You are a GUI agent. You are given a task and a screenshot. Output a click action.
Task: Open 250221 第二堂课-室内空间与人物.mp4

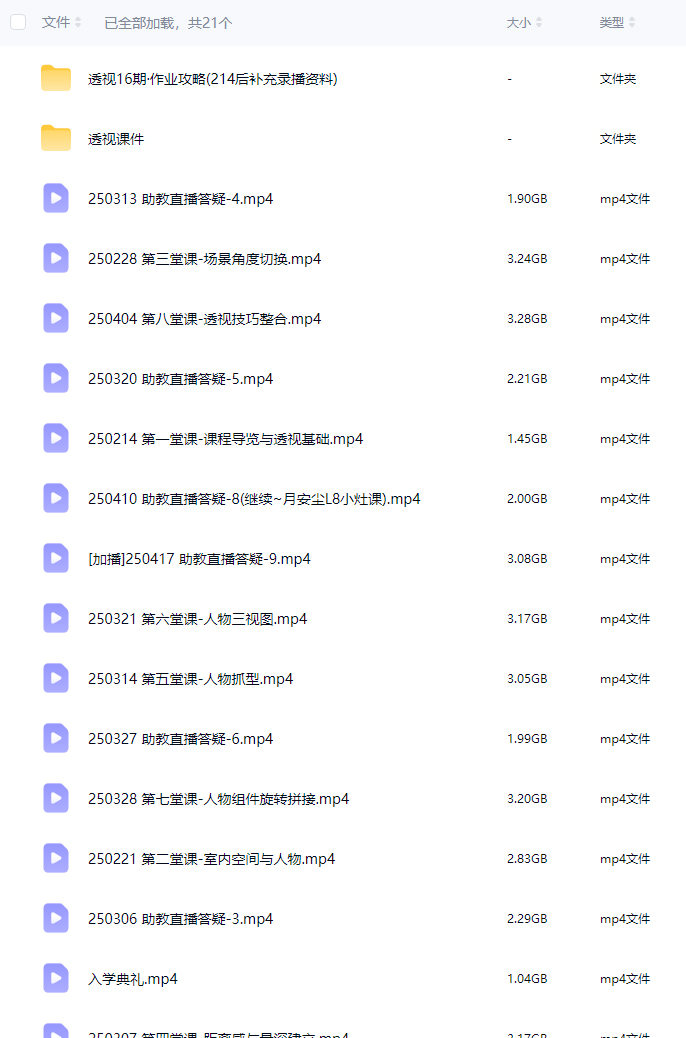[211, 859]
